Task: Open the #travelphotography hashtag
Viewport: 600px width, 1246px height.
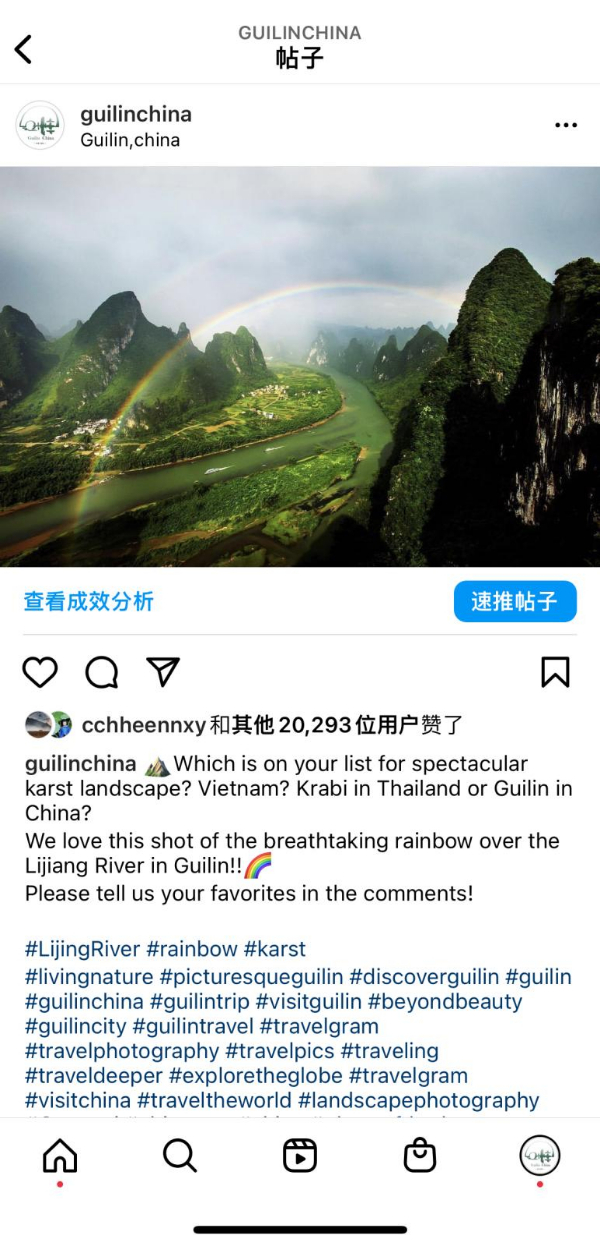Action: [121, 1051]
